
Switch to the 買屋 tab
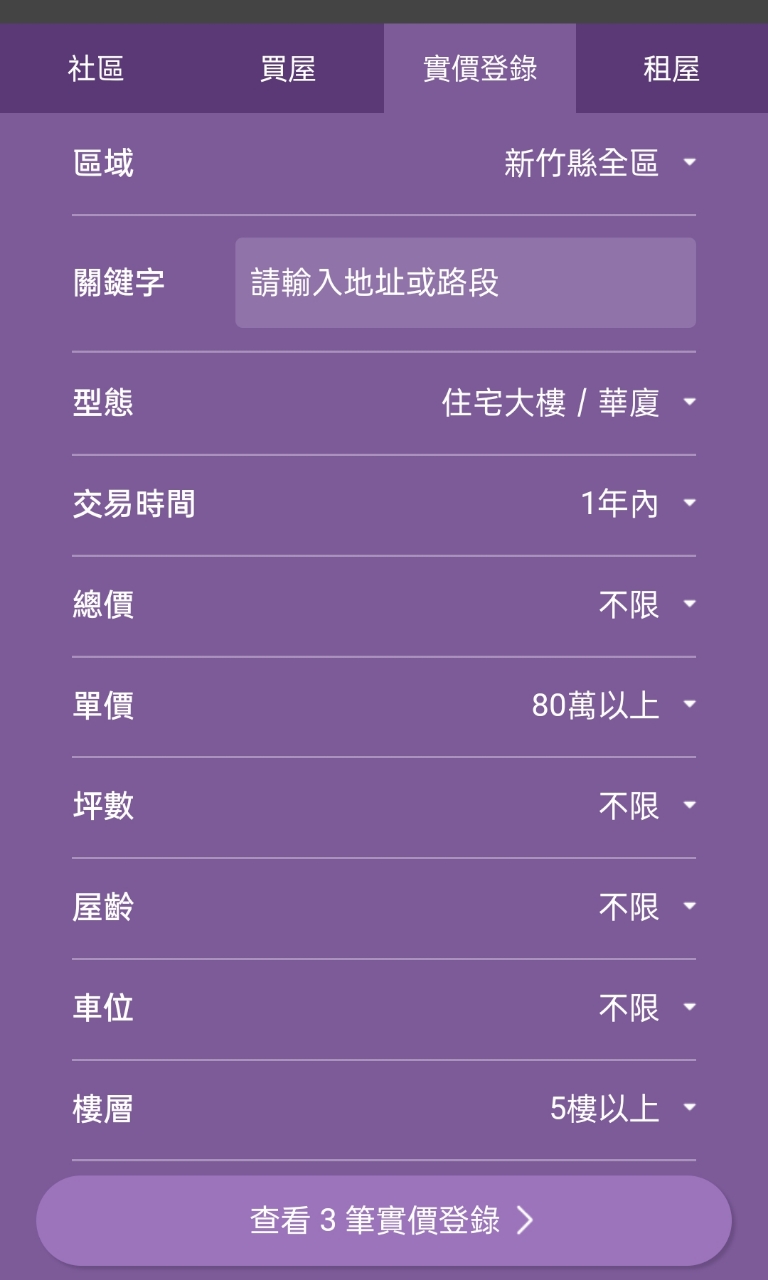[288, 69]
